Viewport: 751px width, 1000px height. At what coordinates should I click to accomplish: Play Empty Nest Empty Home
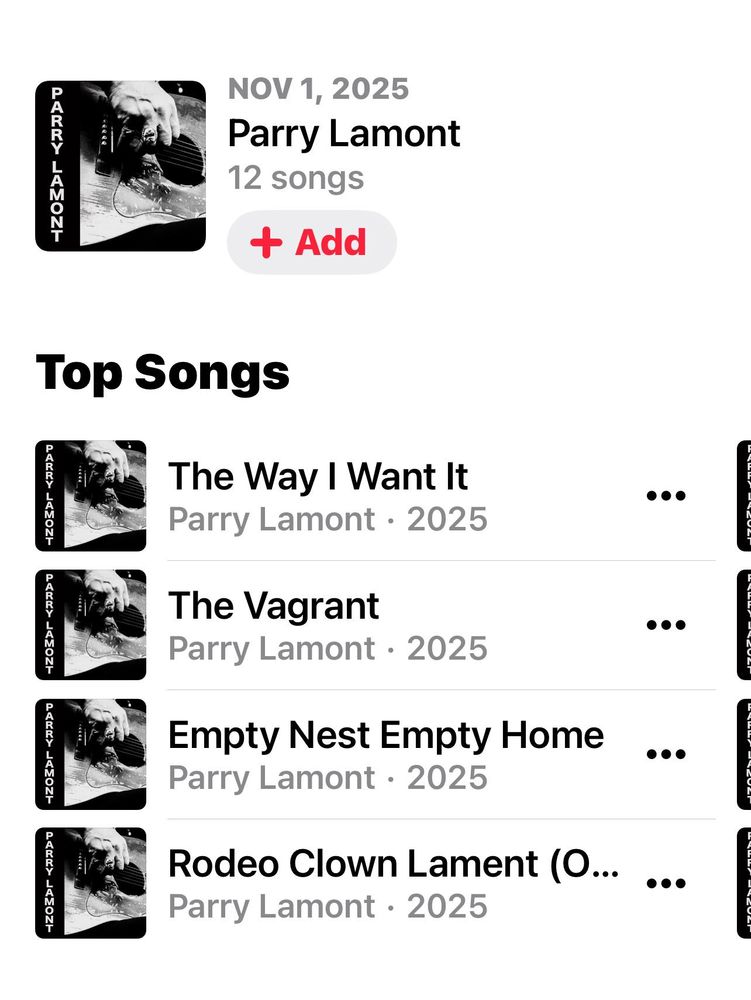tap(385, 735)
